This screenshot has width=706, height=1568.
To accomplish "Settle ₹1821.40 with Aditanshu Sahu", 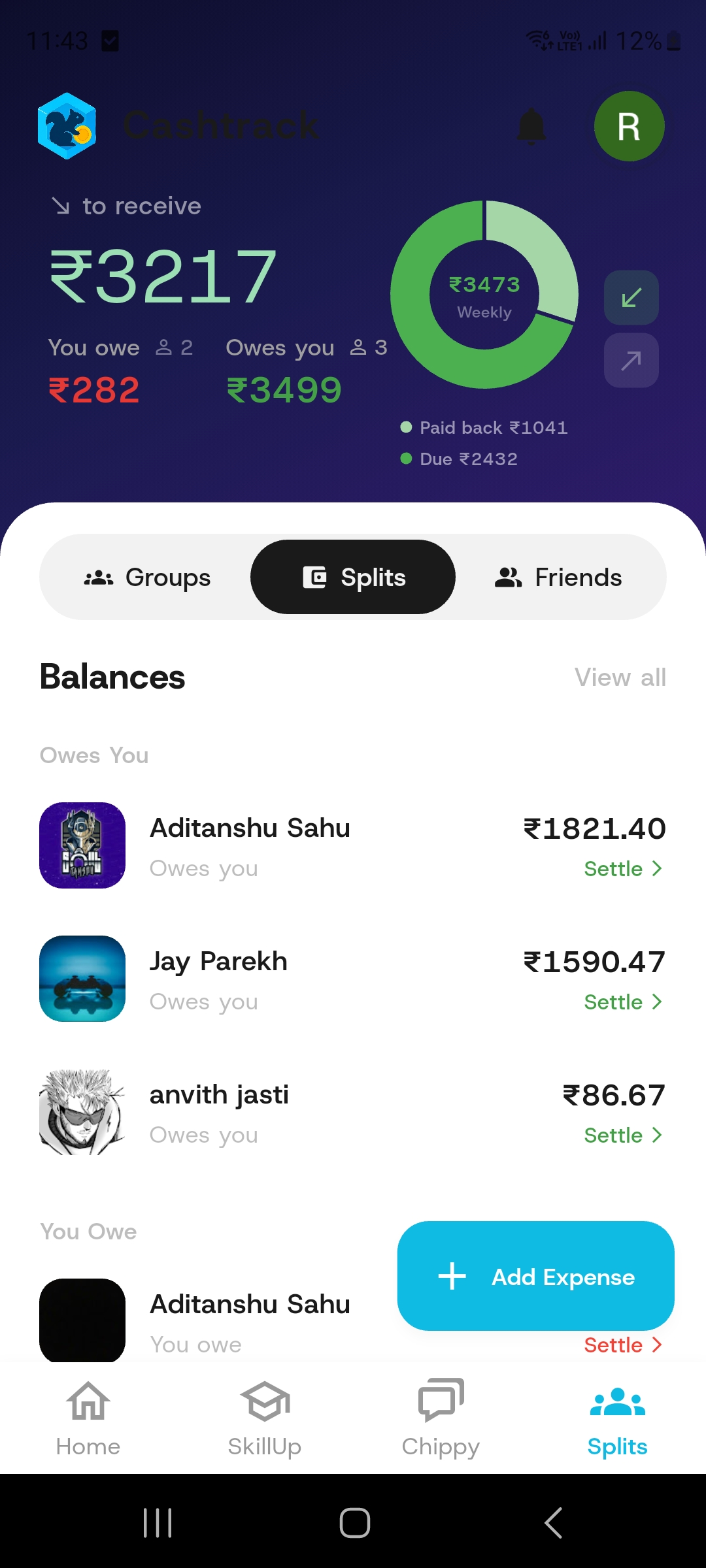I will click(623, 869).
